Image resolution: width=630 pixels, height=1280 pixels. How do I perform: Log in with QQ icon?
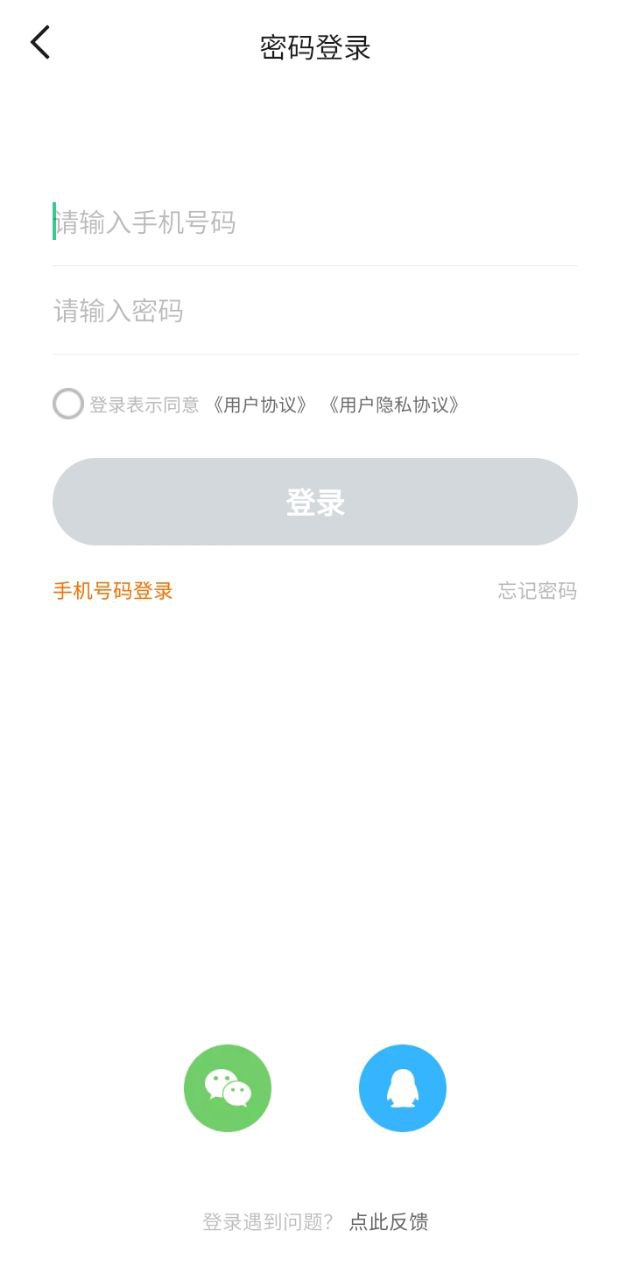(x=402, y=1088)
